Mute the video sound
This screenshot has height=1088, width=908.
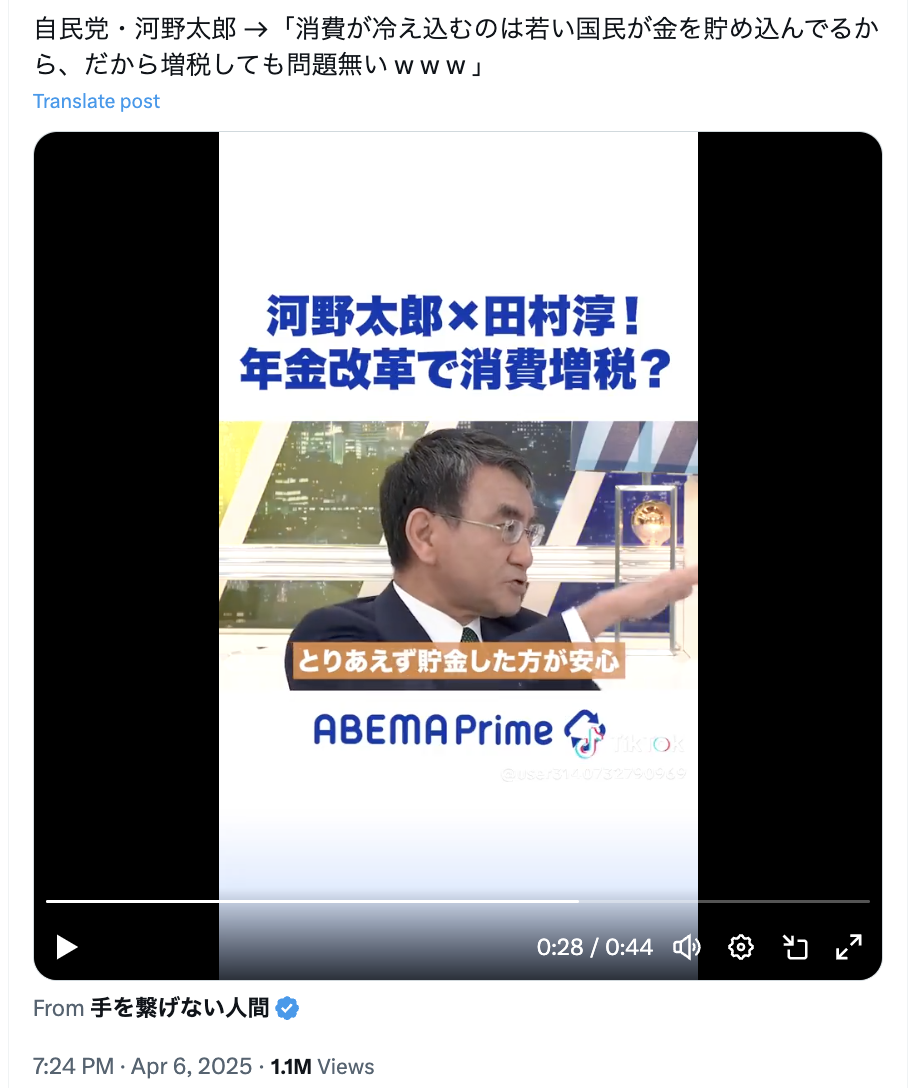tap(687, 946)
